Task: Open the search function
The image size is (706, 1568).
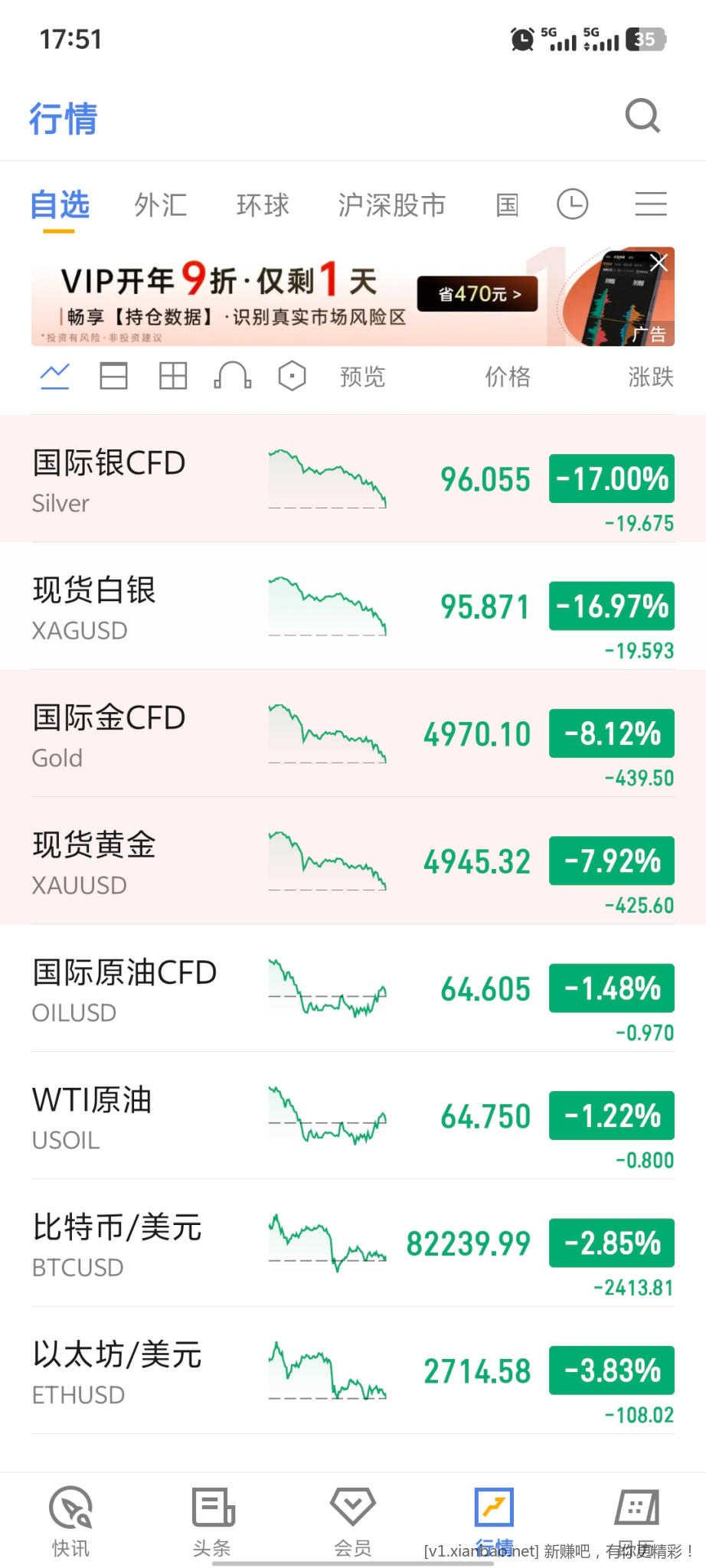Action: click(x=642, y=115)
